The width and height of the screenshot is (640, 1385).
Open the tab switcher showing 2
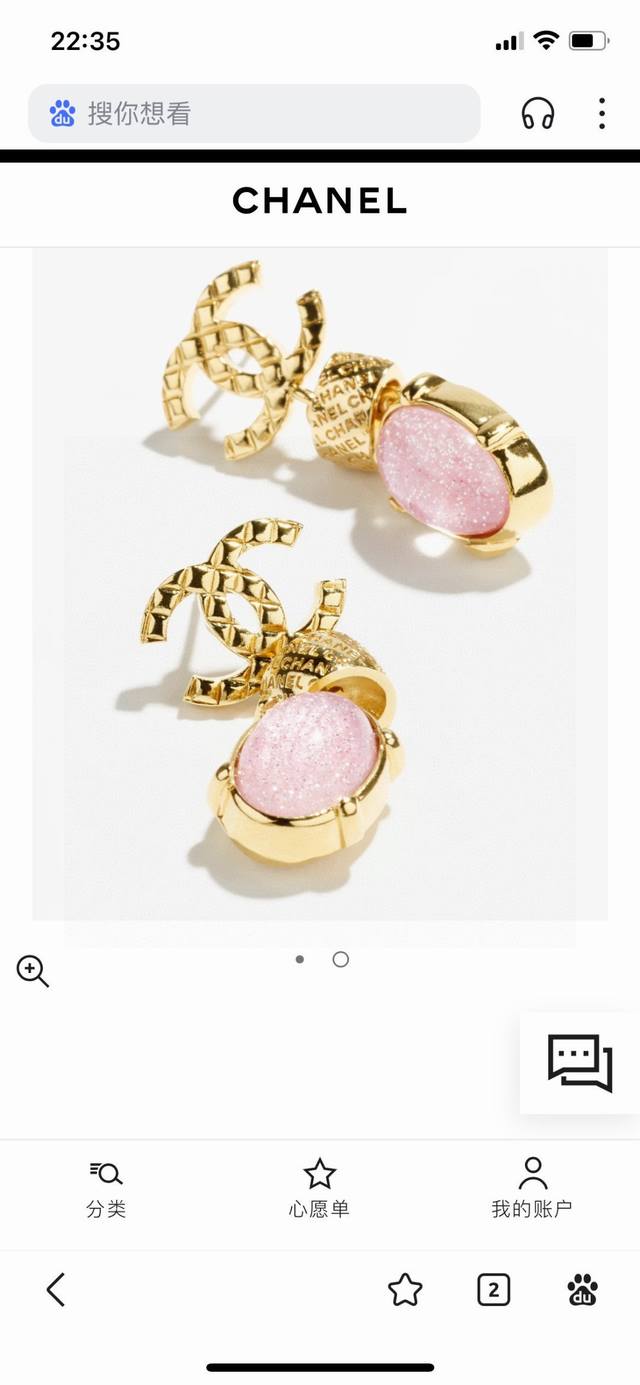[493, 1290]
